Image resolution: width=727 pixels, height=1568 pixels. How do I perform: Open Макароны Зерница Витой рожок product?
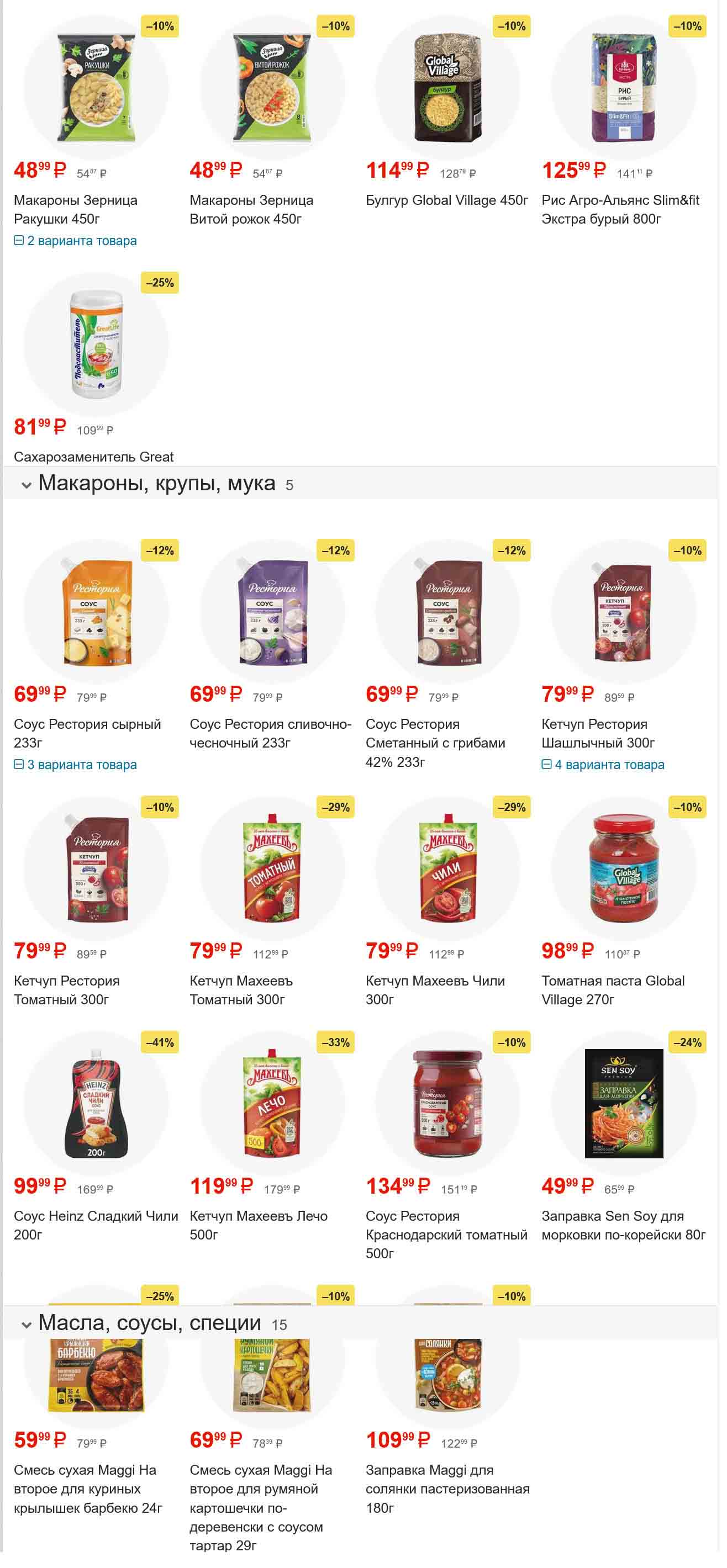251,210
